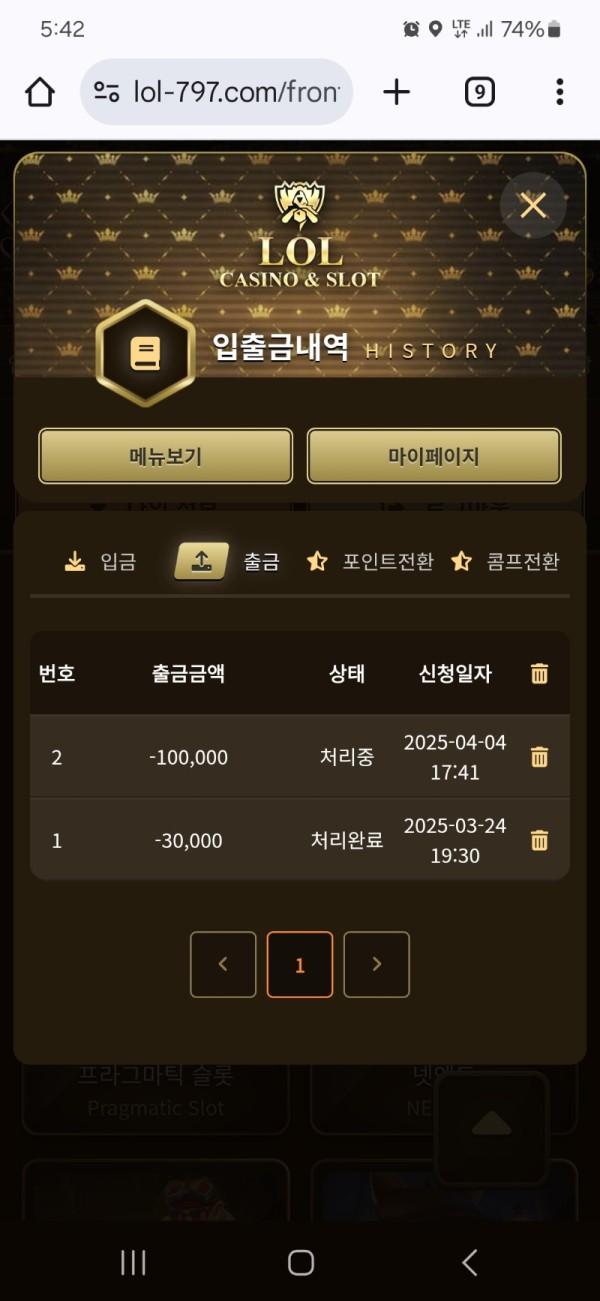
Task: View the 9 open tabs
Action: tap(480, 93)
